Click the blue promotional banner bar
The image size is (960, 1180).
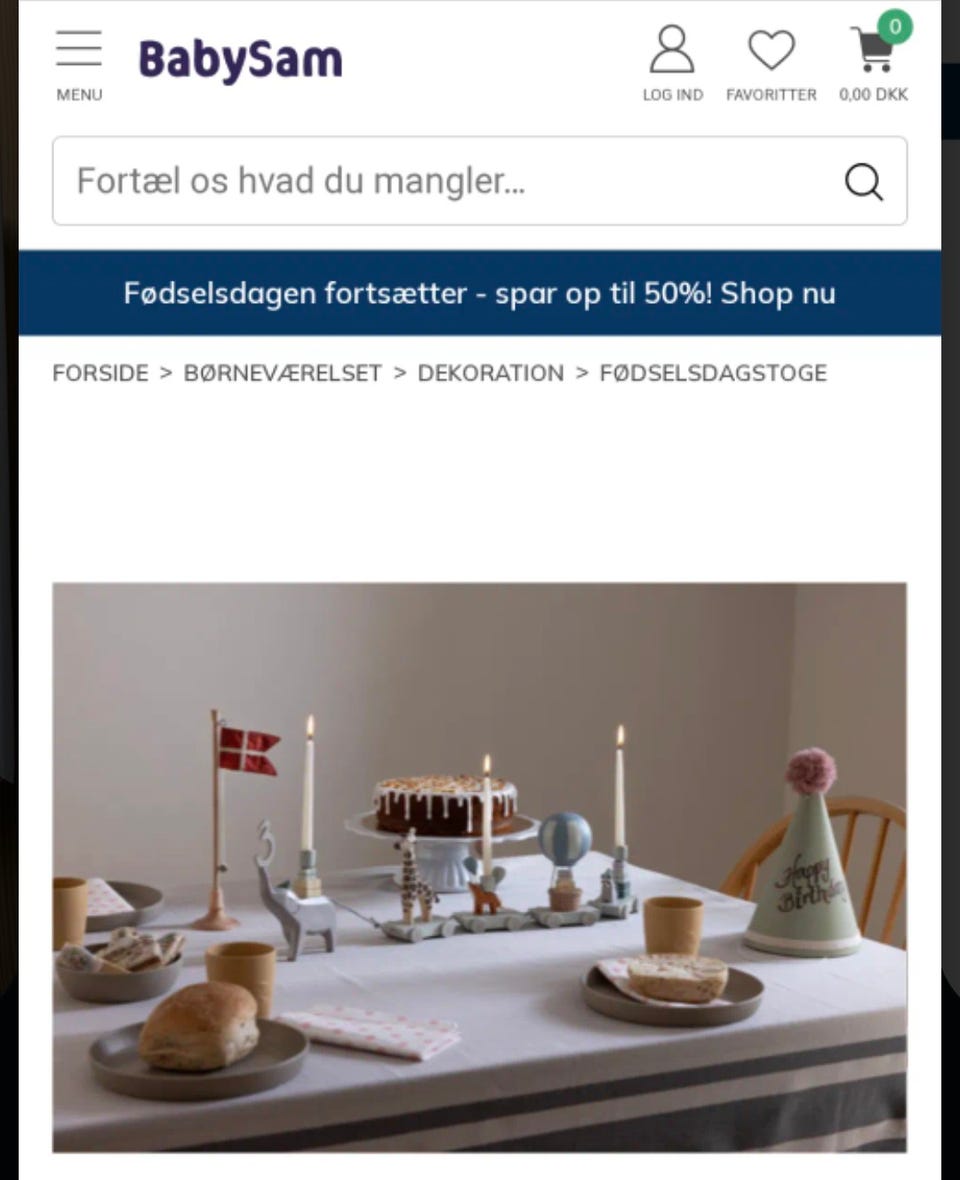click(480, 293)
